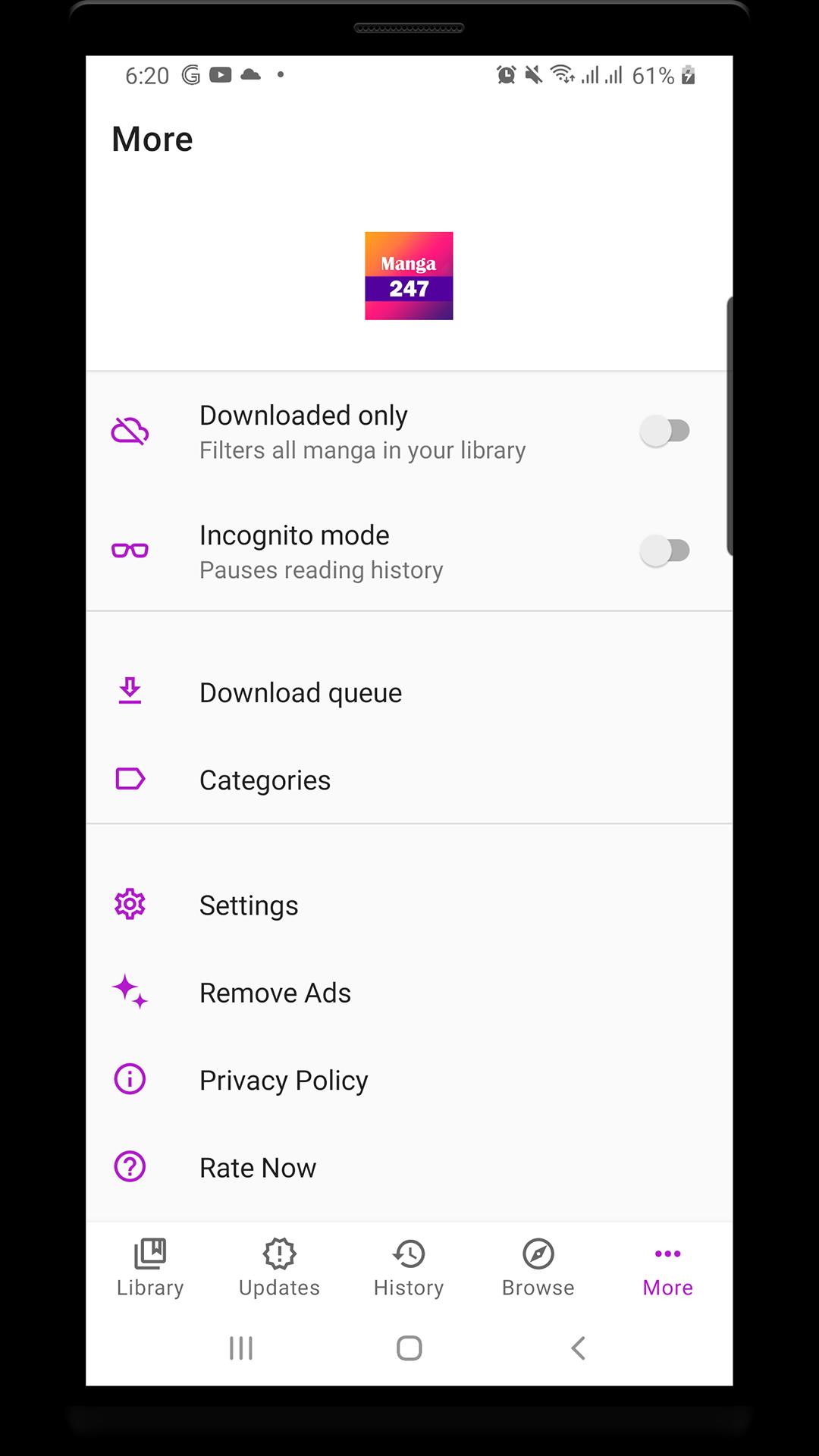Tap the system back button

point(578,1348)
